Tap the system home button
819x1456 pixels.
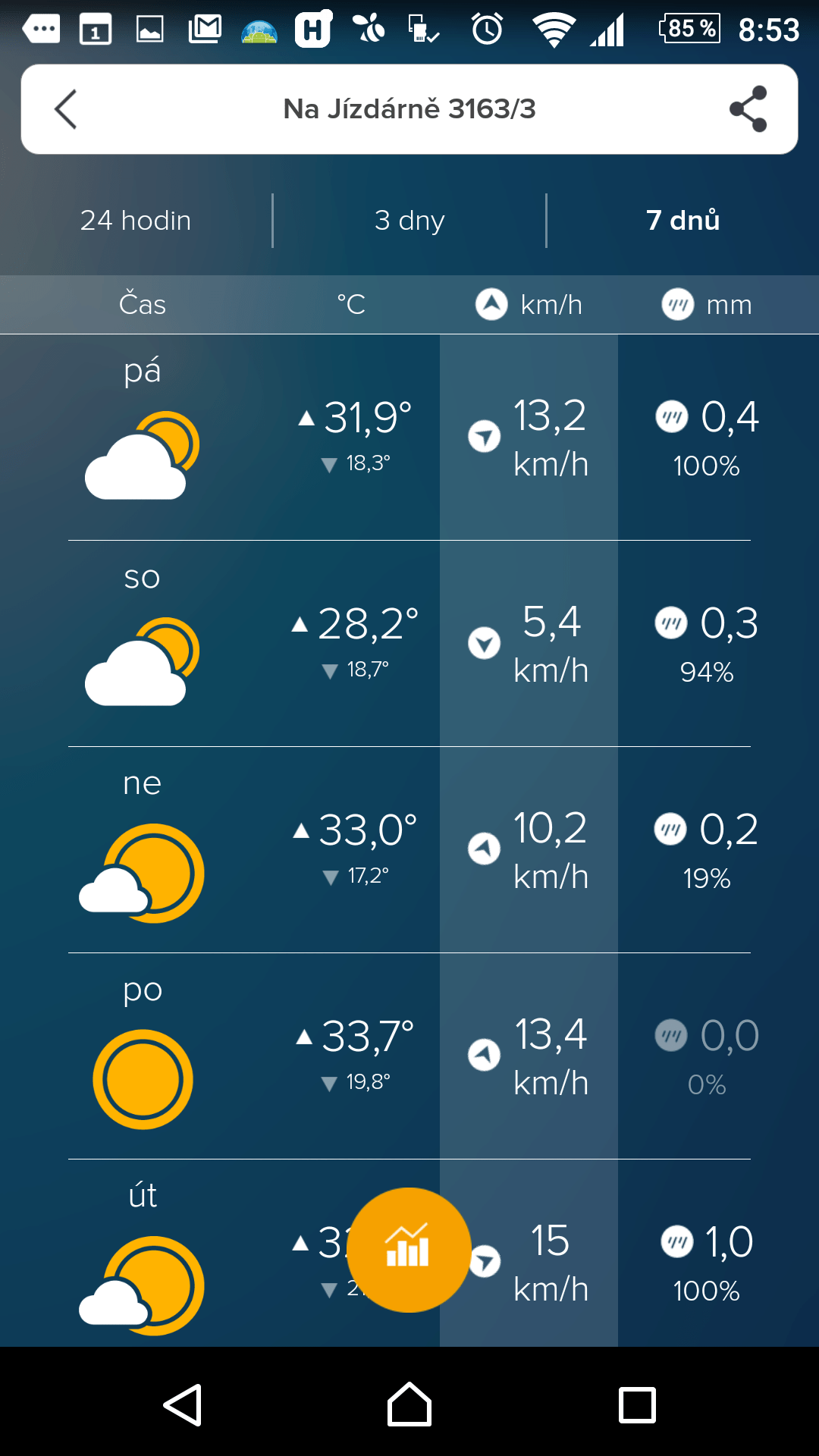point(409,1405)
